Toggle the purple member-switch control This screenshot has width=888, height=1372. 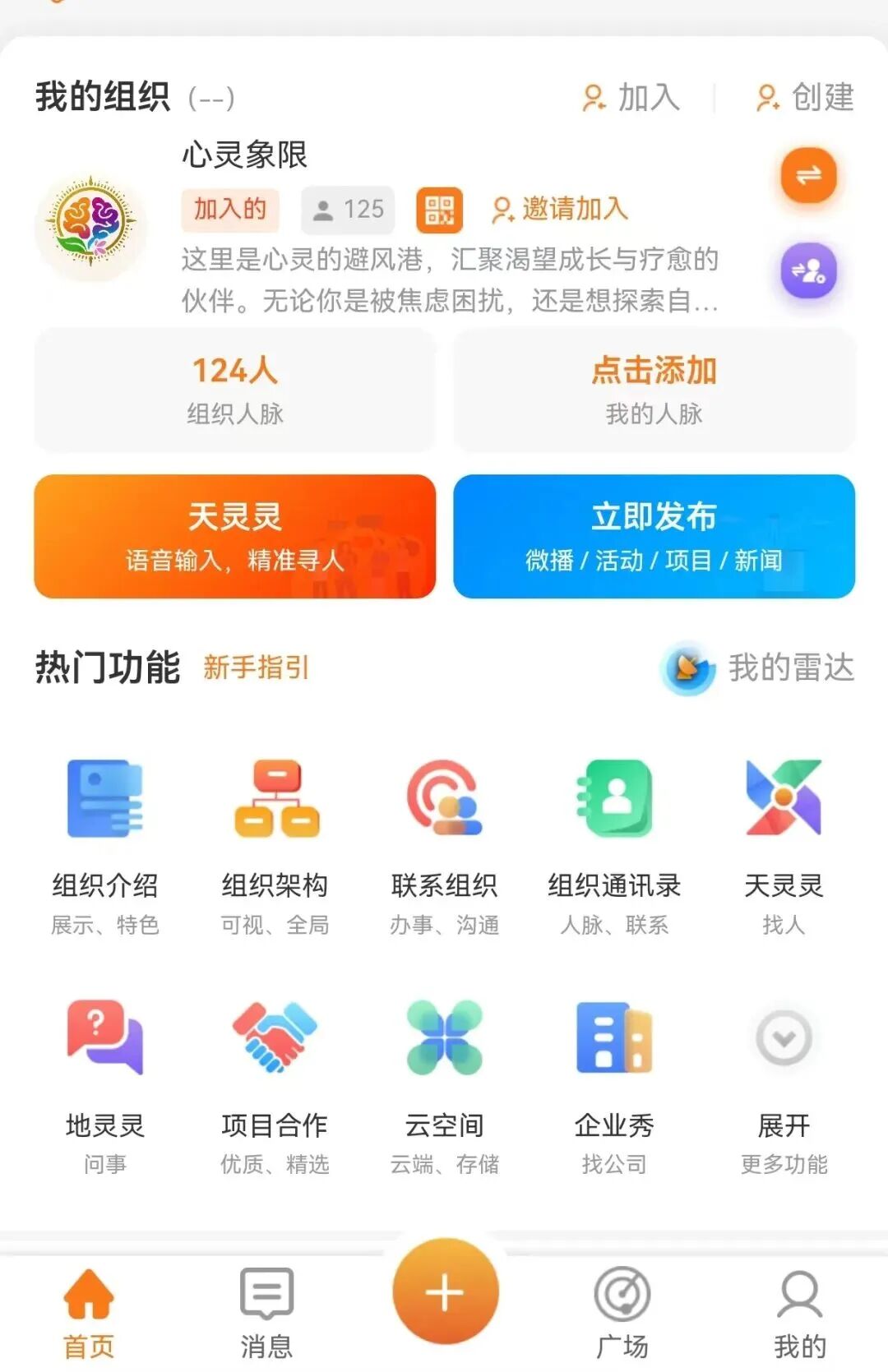tap(809, 271)
